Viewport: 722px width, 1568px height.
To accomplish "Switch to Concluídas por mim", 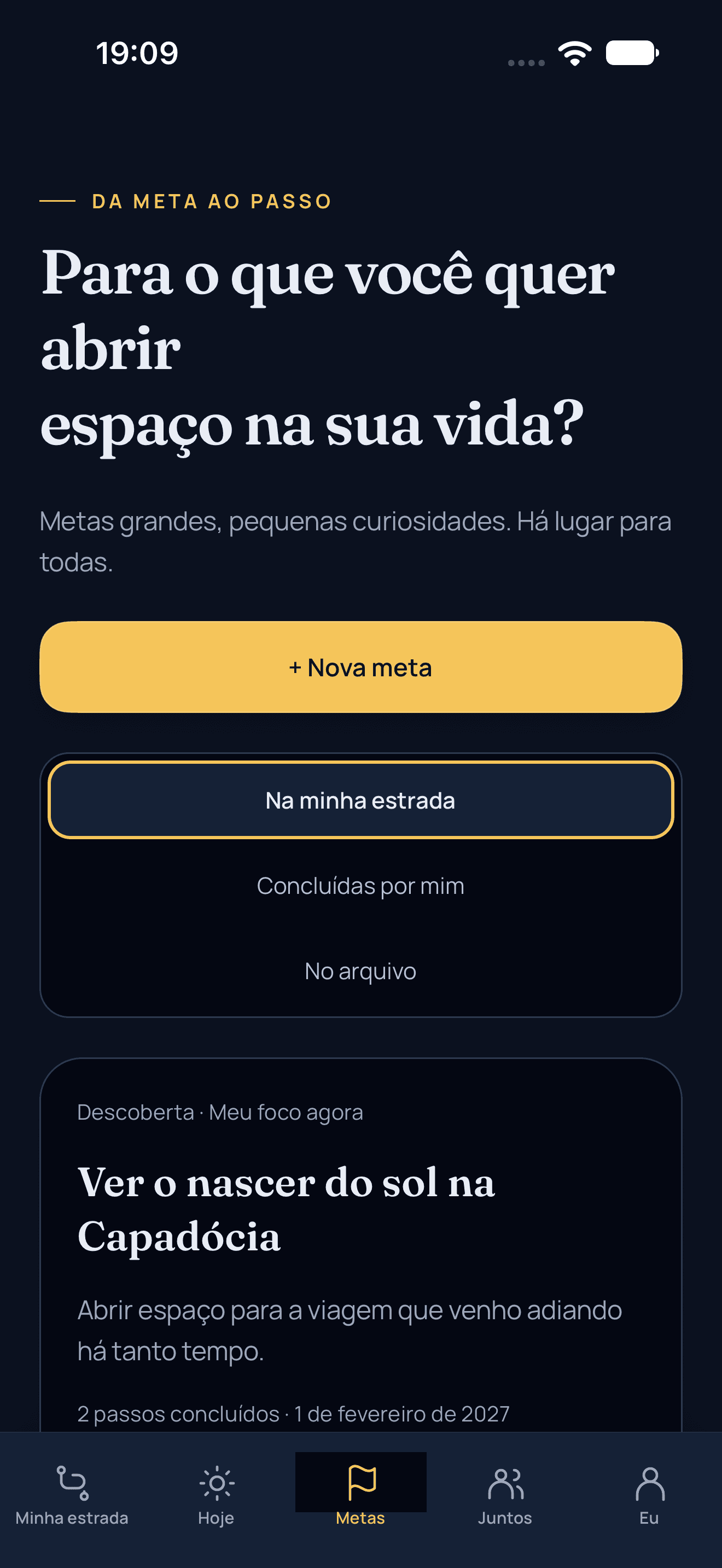I will pyautogui.click(x=360, y=886).
